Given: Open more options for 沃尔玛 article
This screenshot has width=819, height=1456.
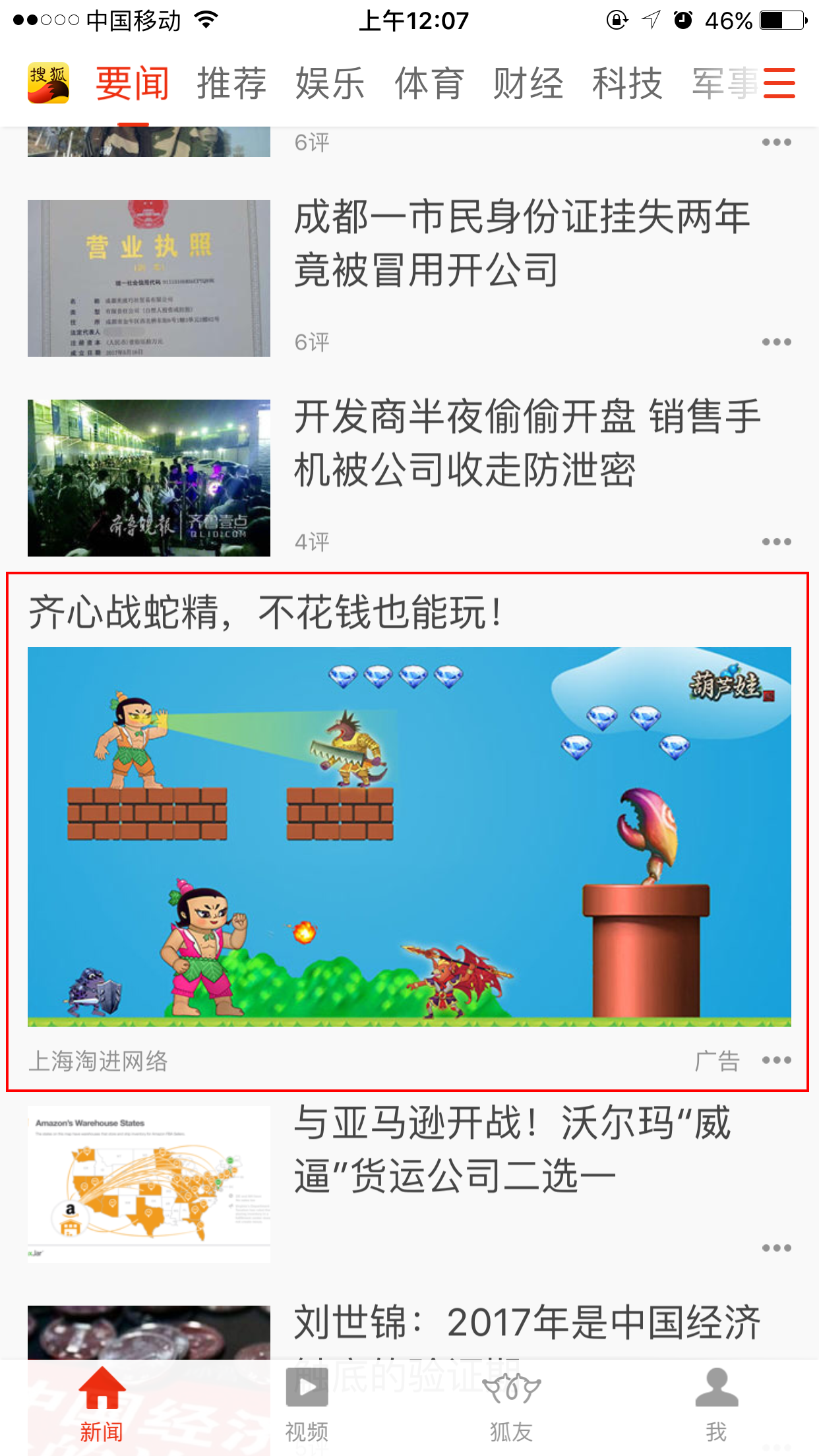Looking at the screenshot, I should (x=776, y=1248).
